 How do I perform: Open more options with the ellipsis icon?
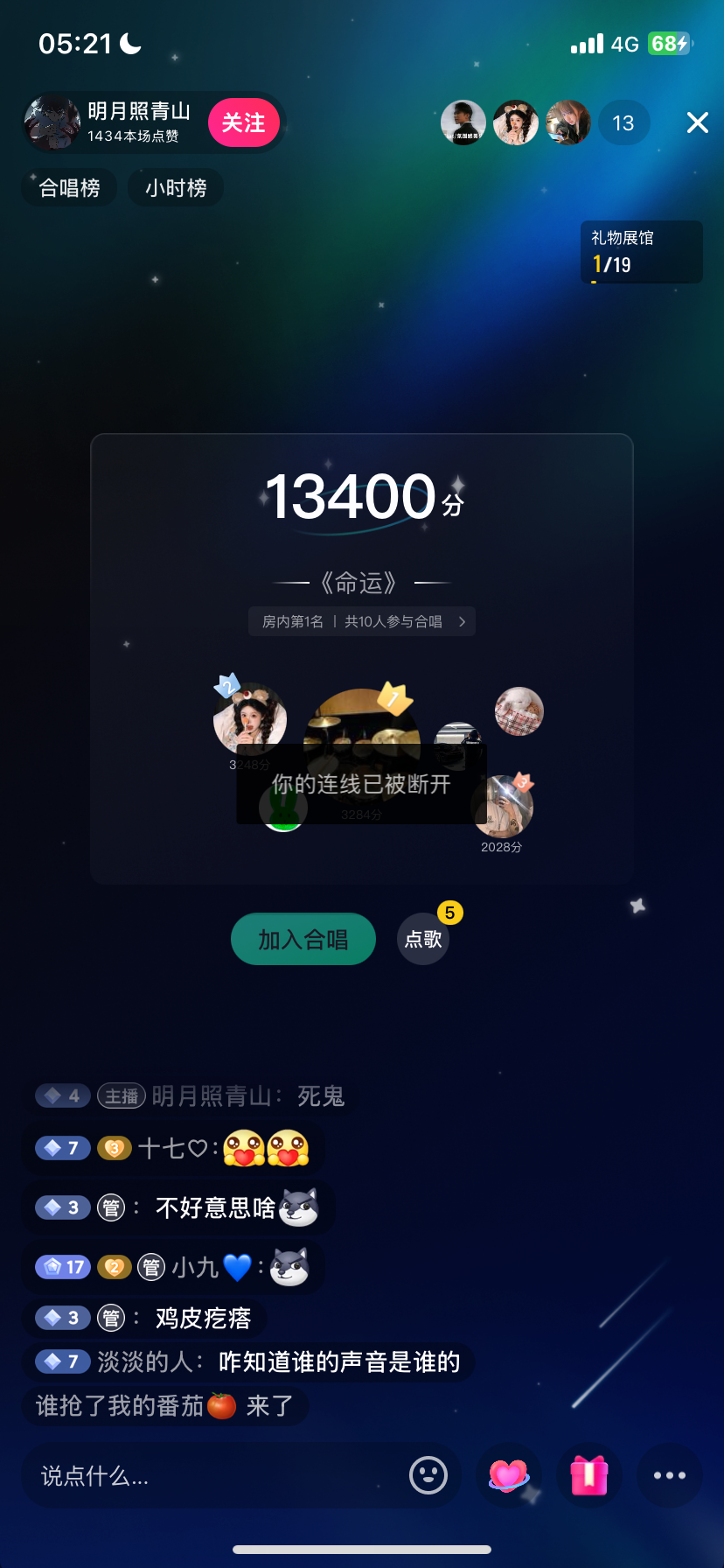click(670, 1474)
